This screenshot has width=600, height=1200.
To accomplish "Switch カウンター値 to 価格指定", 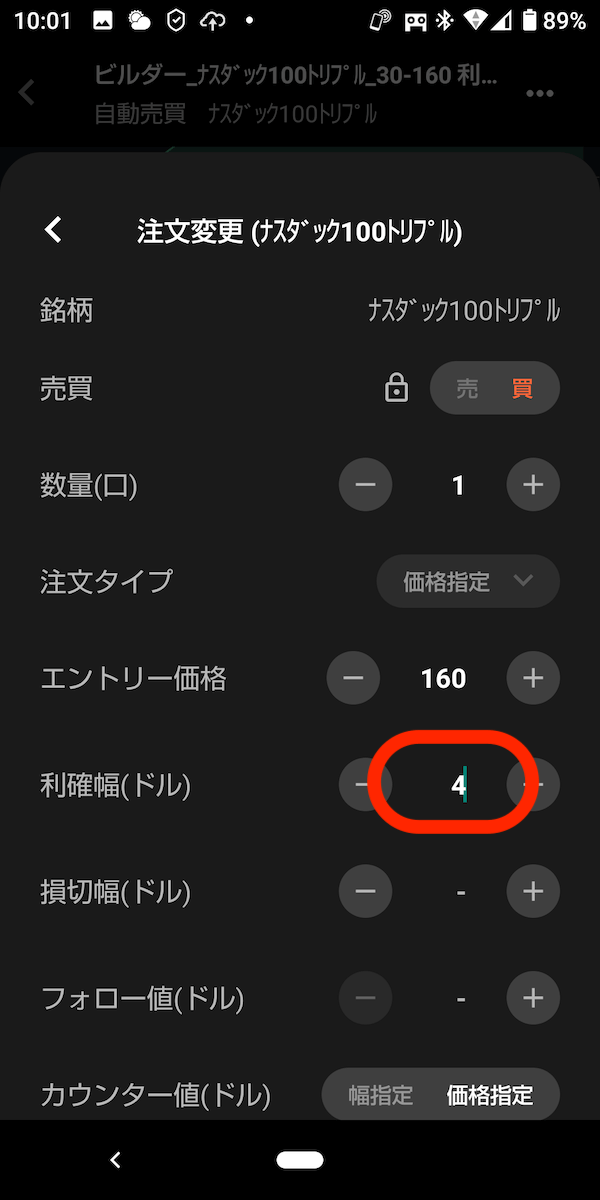I will (x=490, y=1094).
